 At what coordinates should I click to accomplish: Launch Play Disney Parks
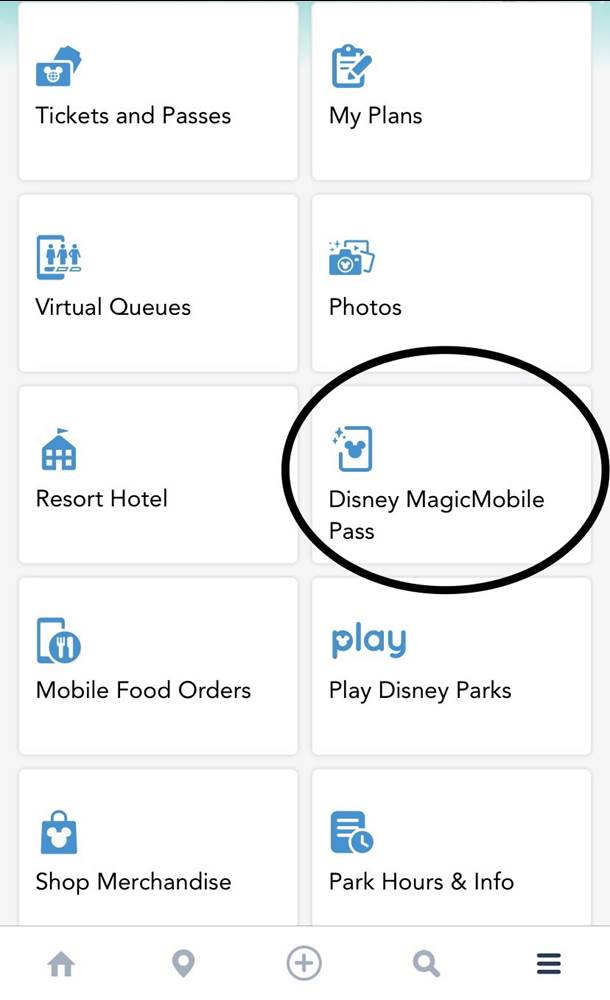pyautogui.click(x=451, y=665)
